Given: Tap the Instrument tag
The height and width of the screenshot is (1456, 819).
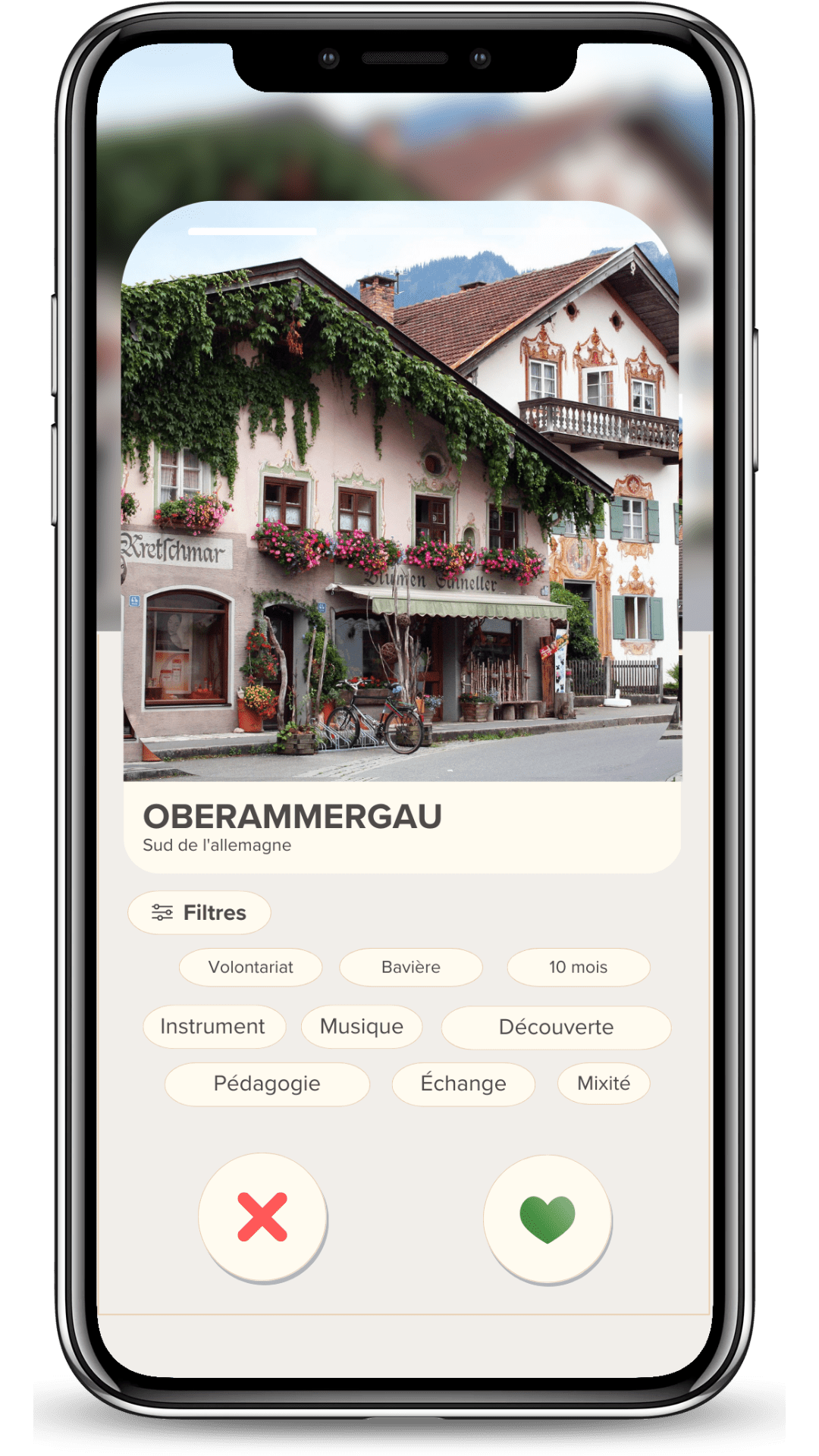Looking at the screenshot, I should tap(213, 1027).
